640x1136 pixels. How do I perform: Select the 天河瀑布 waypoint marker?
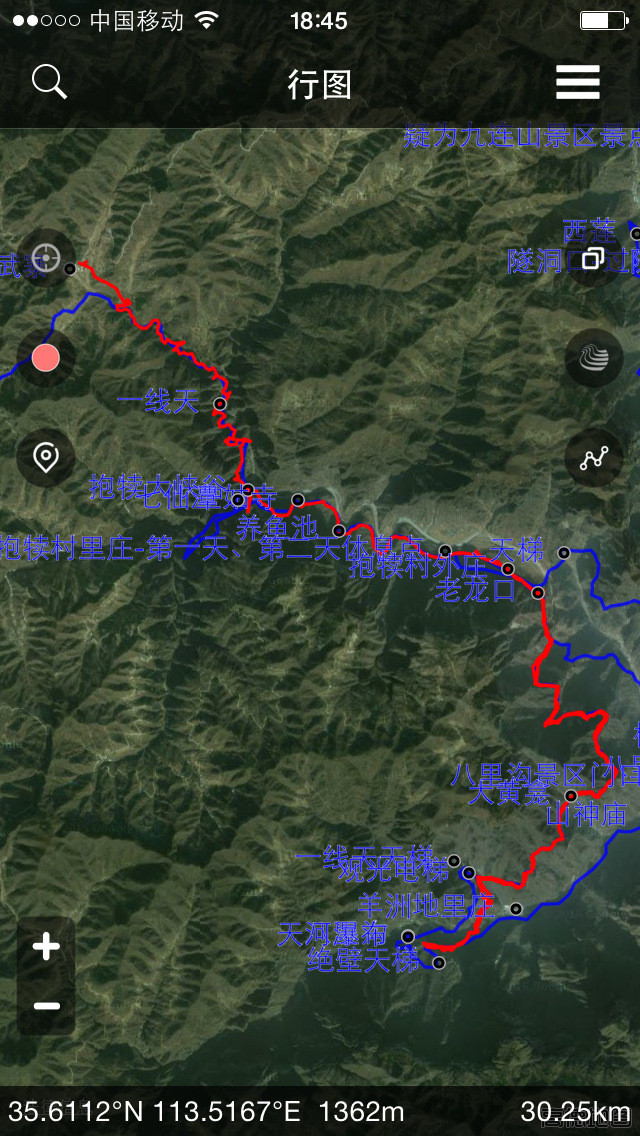pyautogui.click(x=408, y=937)
